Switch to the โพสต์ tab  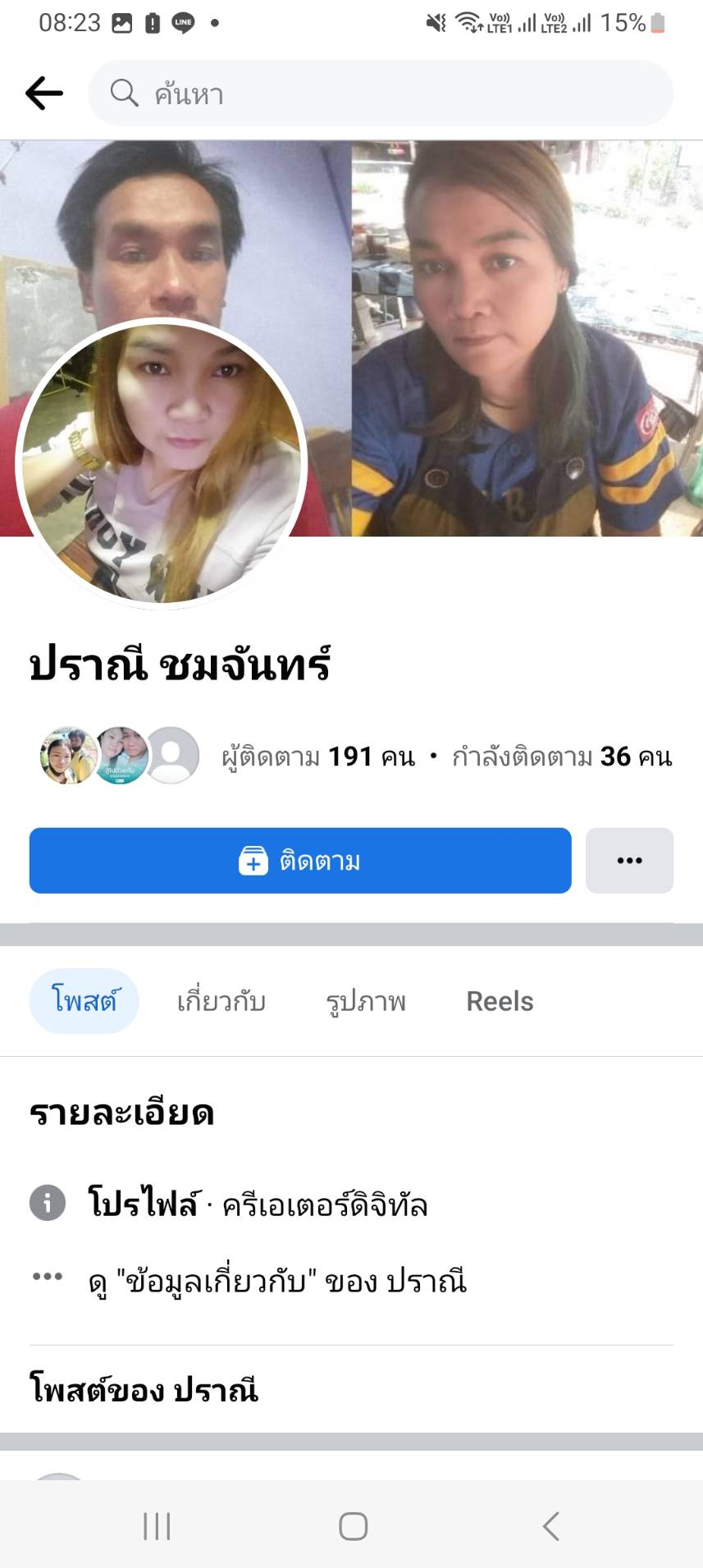84,1001
